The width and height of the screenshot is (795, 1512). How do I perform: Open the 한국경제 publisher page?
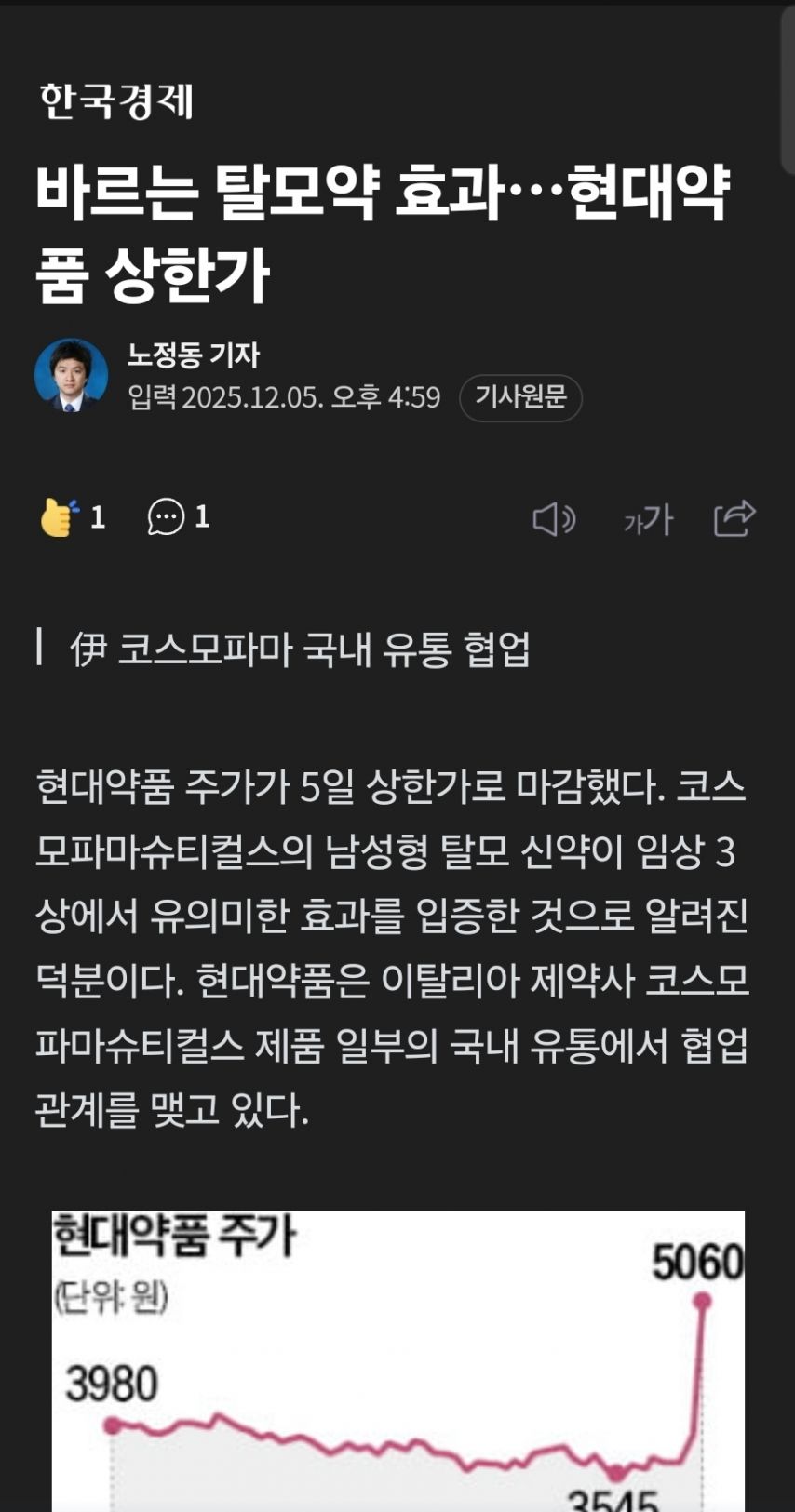[x=116, y=100]
